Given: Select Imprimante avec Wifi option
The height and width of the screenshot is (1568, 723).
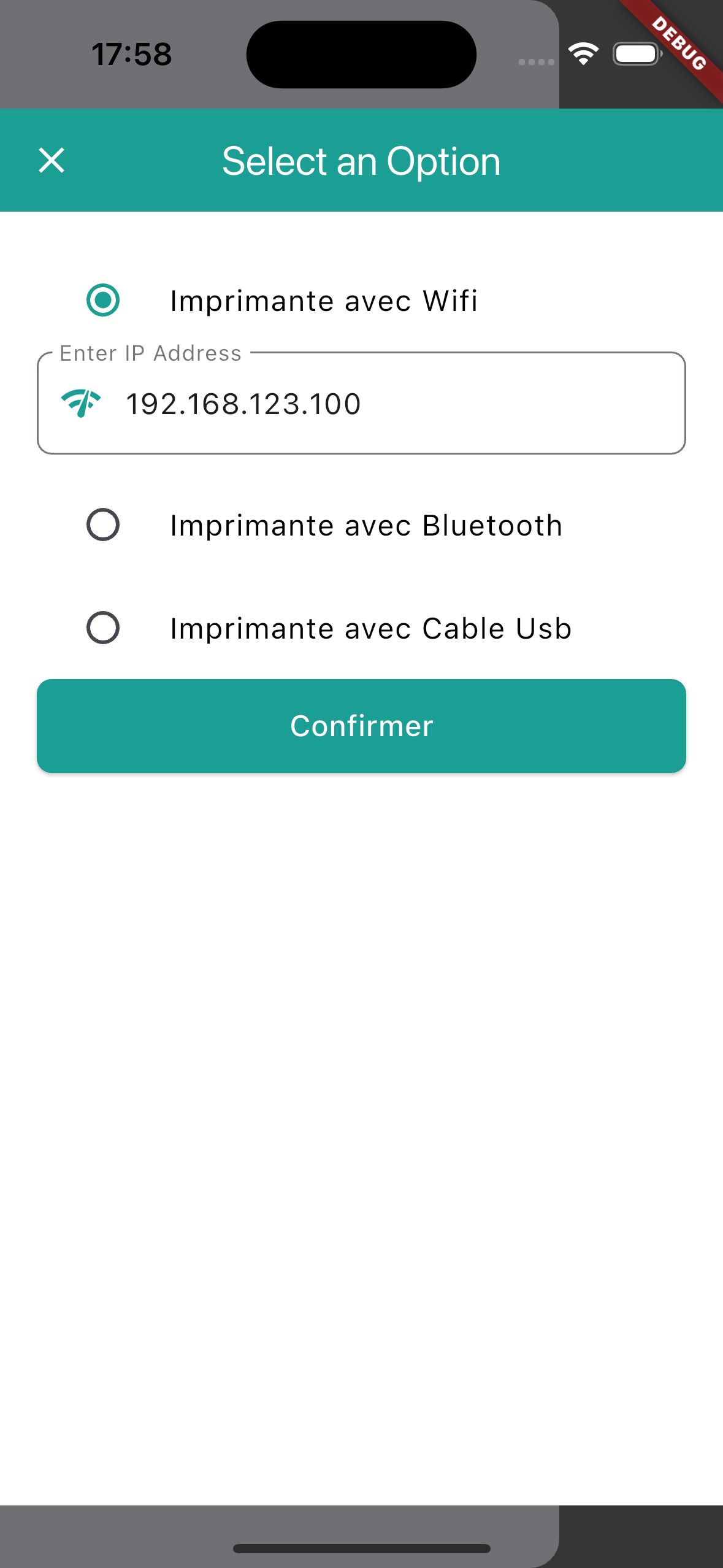Looking at the screenshot, I should pyautogui.click(x=103, y=301).
